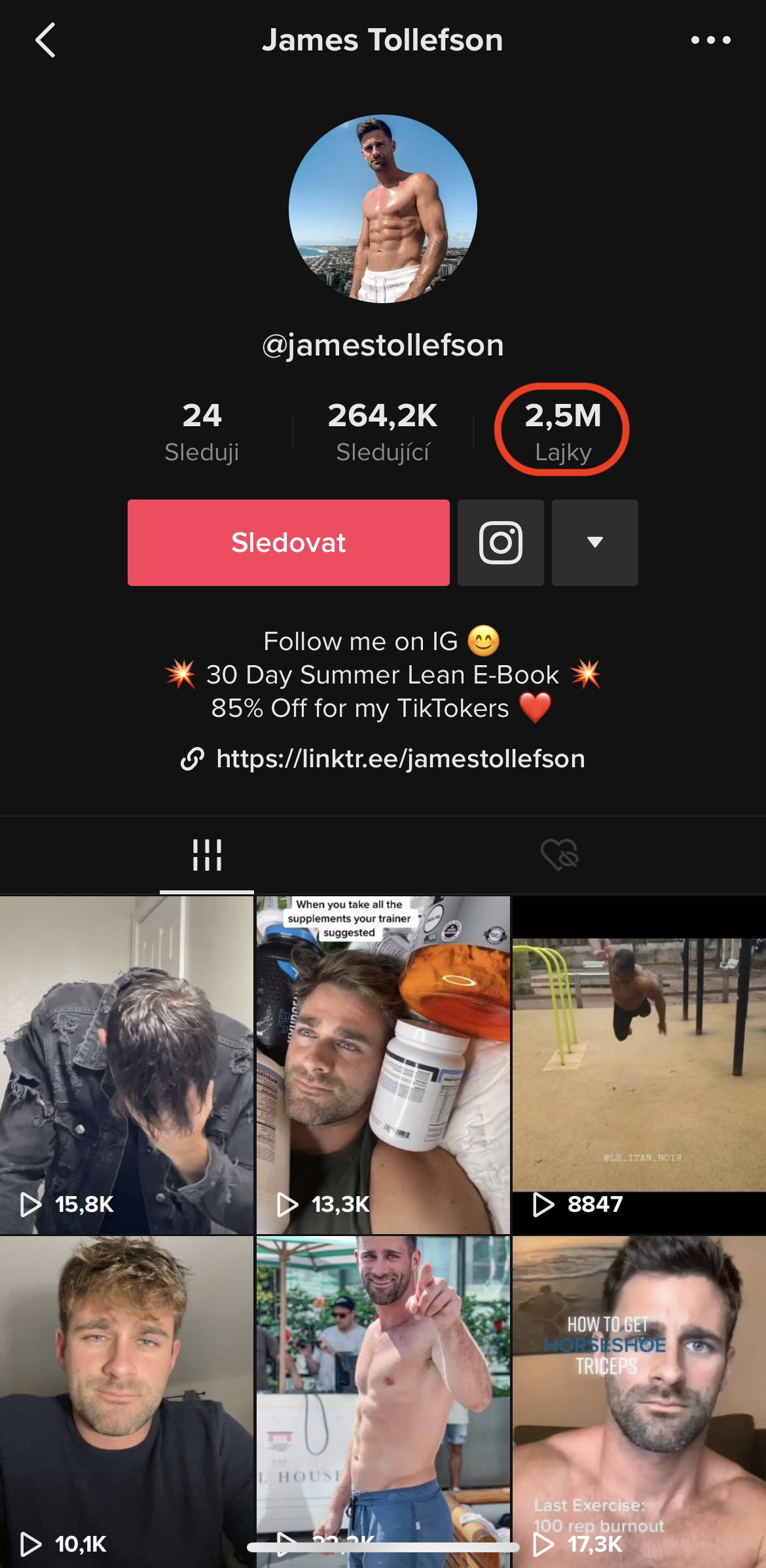View the 264,2K Sledující followers list
Image resolution: width=766 pixels, height=1568 pixels.
(382, 431)
